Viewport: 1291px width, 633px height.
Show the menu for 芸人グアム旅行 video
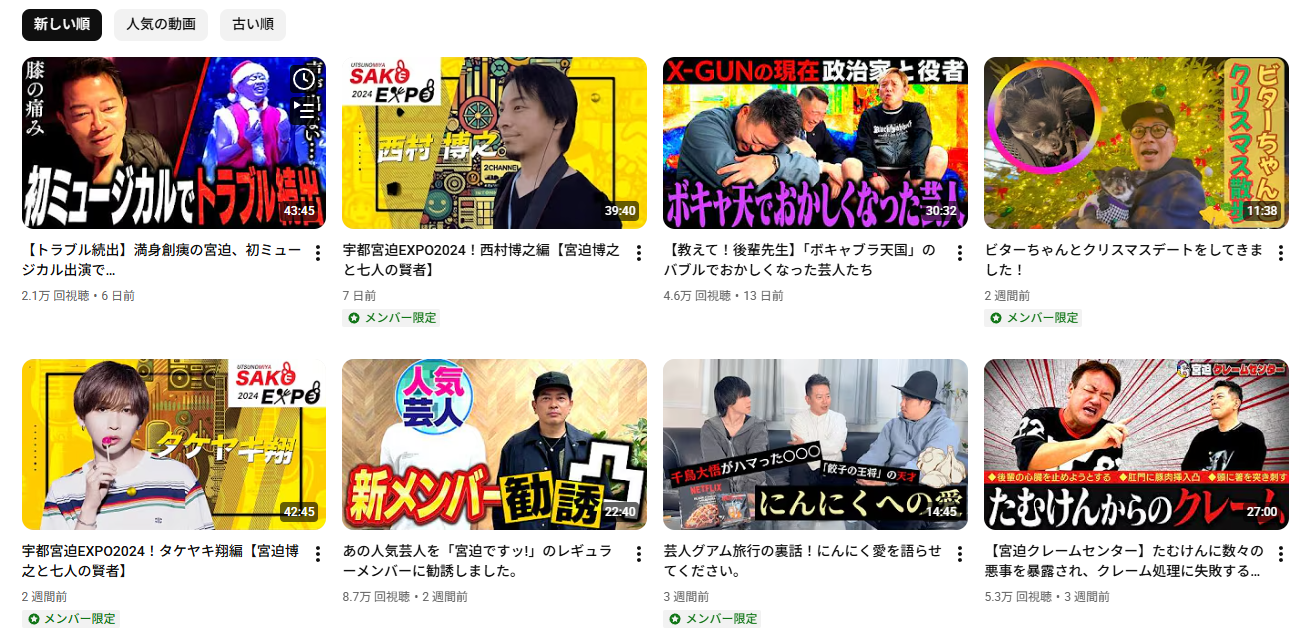coord(959,554)
